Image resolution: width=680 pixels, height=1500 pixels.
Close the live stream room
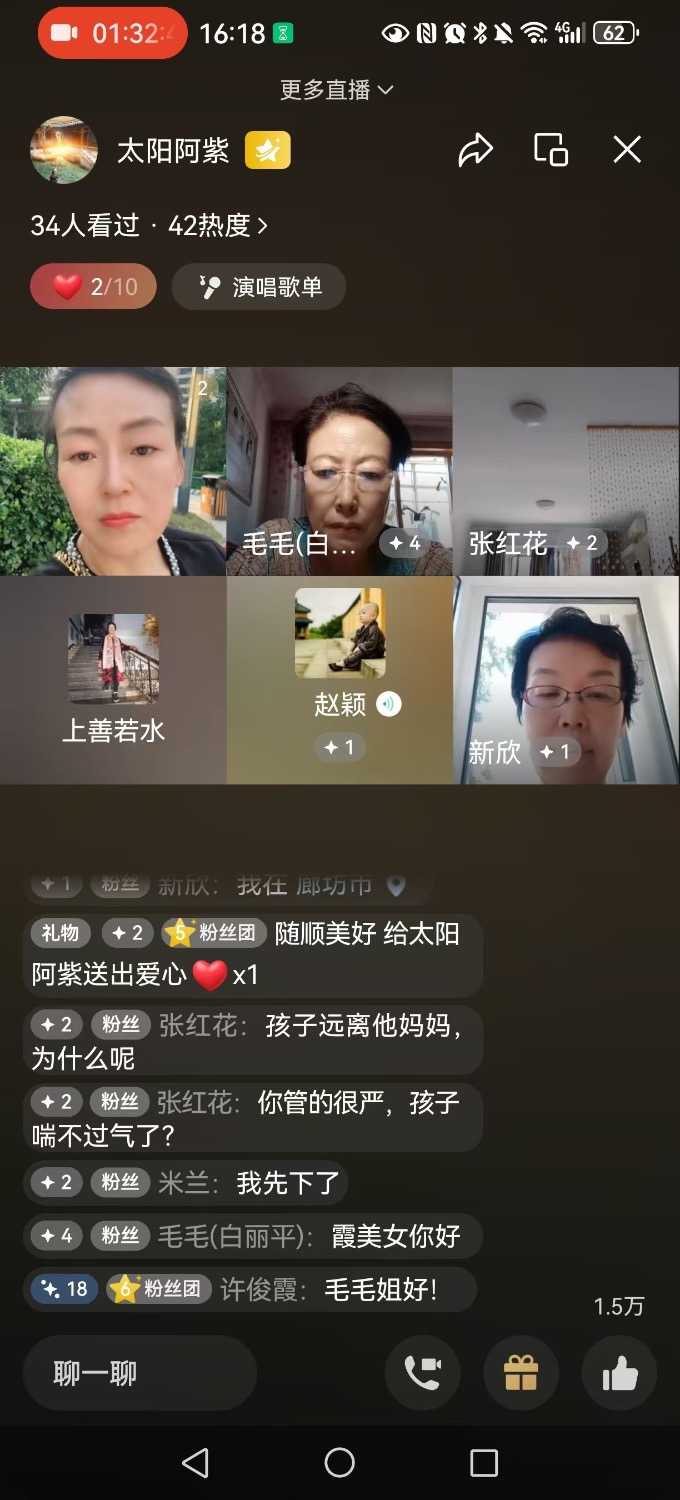(627, 150)
